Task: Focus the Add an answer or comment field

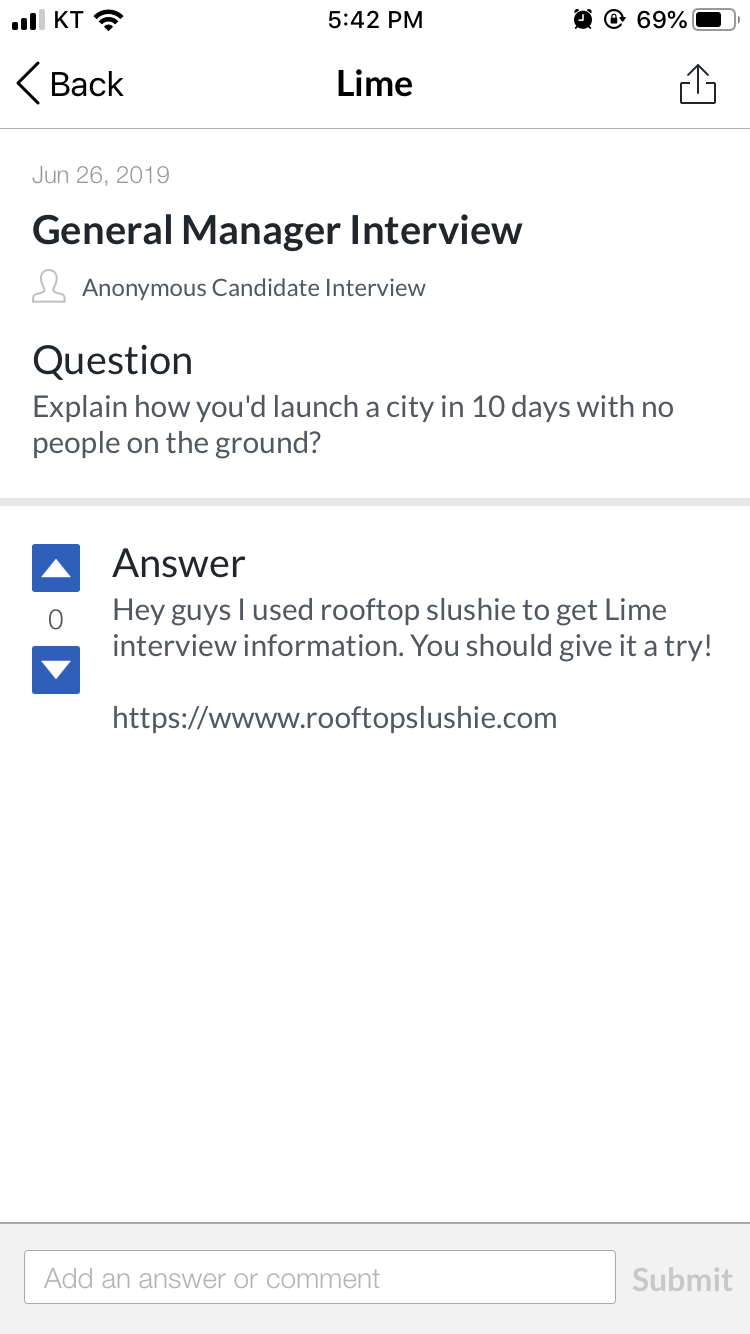Action: point(320,1277)
